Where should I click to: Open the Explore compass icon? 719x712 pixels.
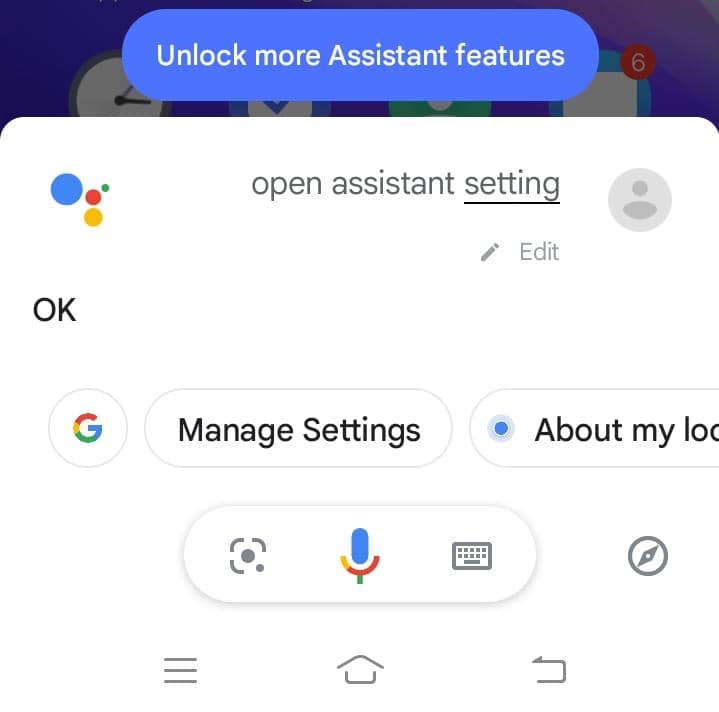[x=647, y=555]
